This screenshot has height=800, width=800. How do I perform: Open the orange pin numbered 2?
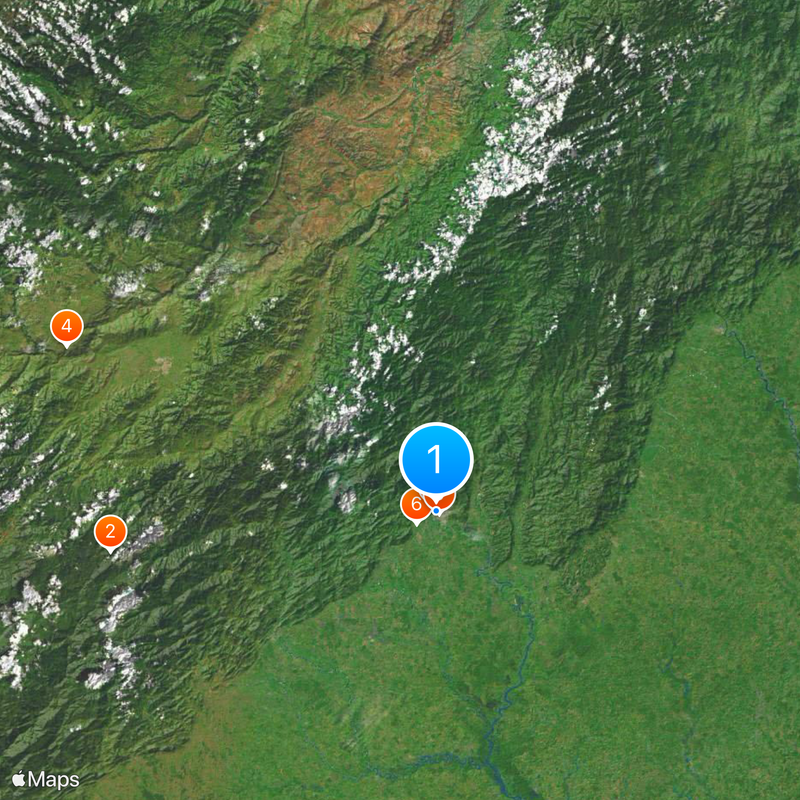(x=111, y=532)
